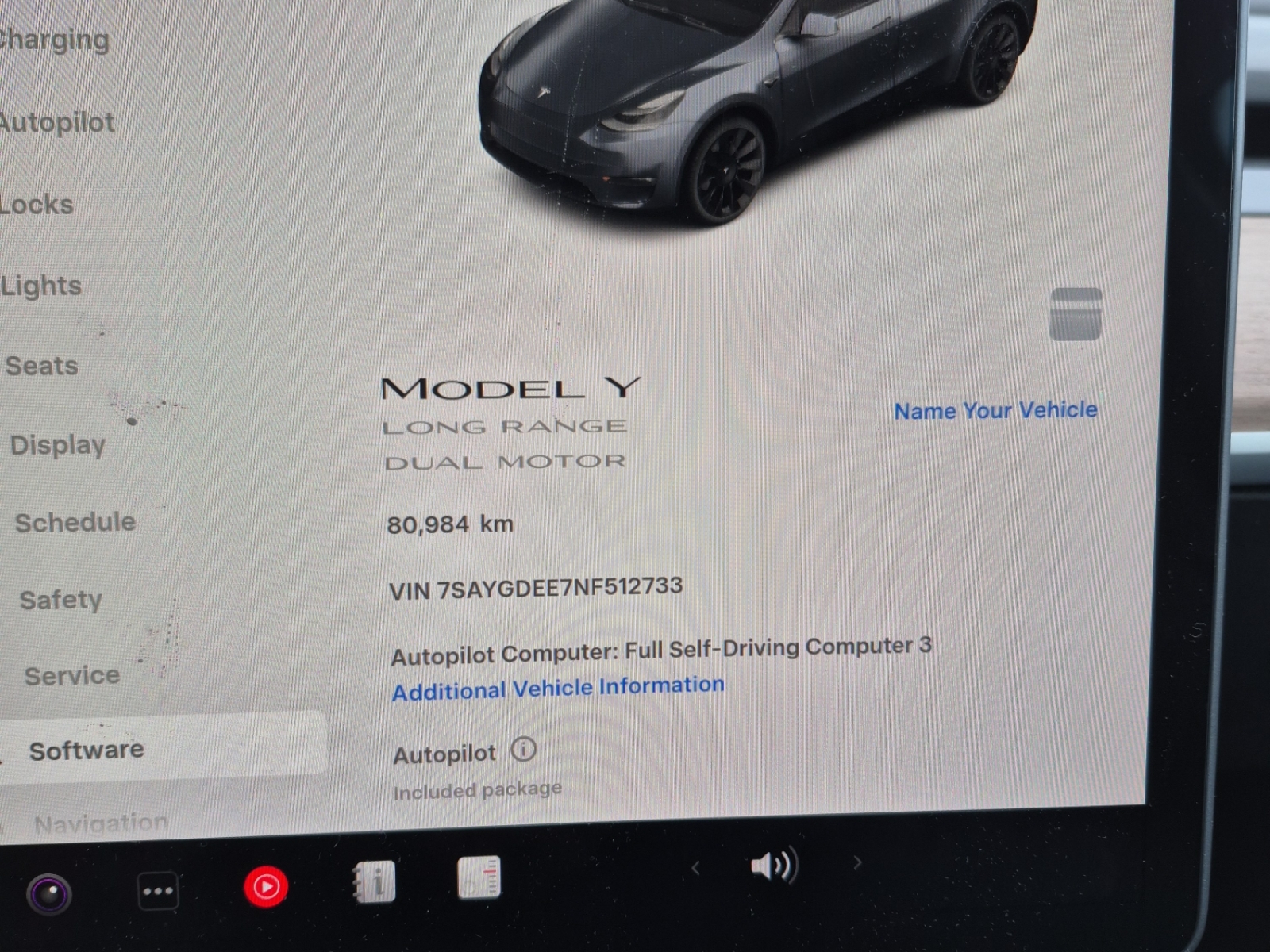This screenshot has height=952, width=1270.
Task: Launch the red media player app
Action: pyautogui.click(x=266, y=886)
